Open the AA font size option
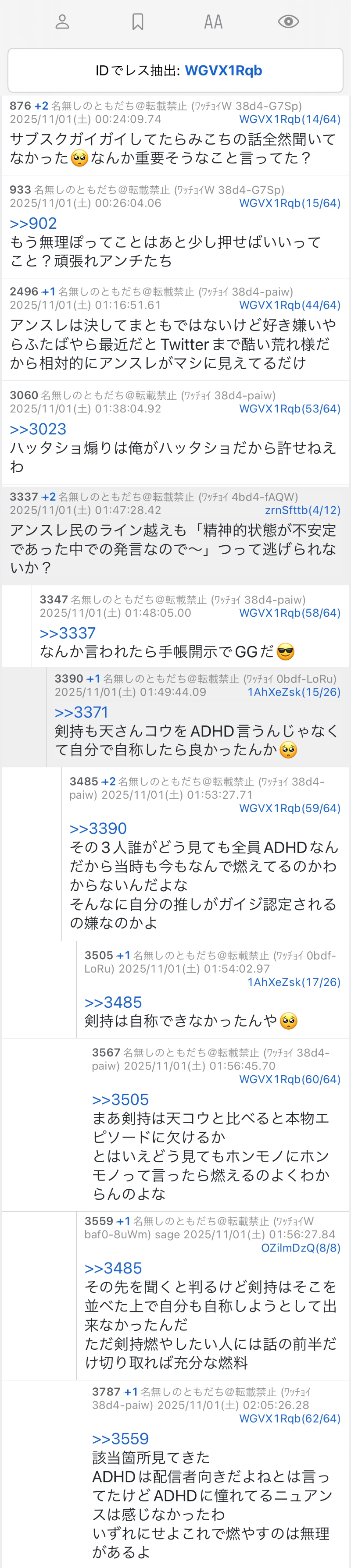The width and height of the screenshot is (351, 1568). coord(213,22)
